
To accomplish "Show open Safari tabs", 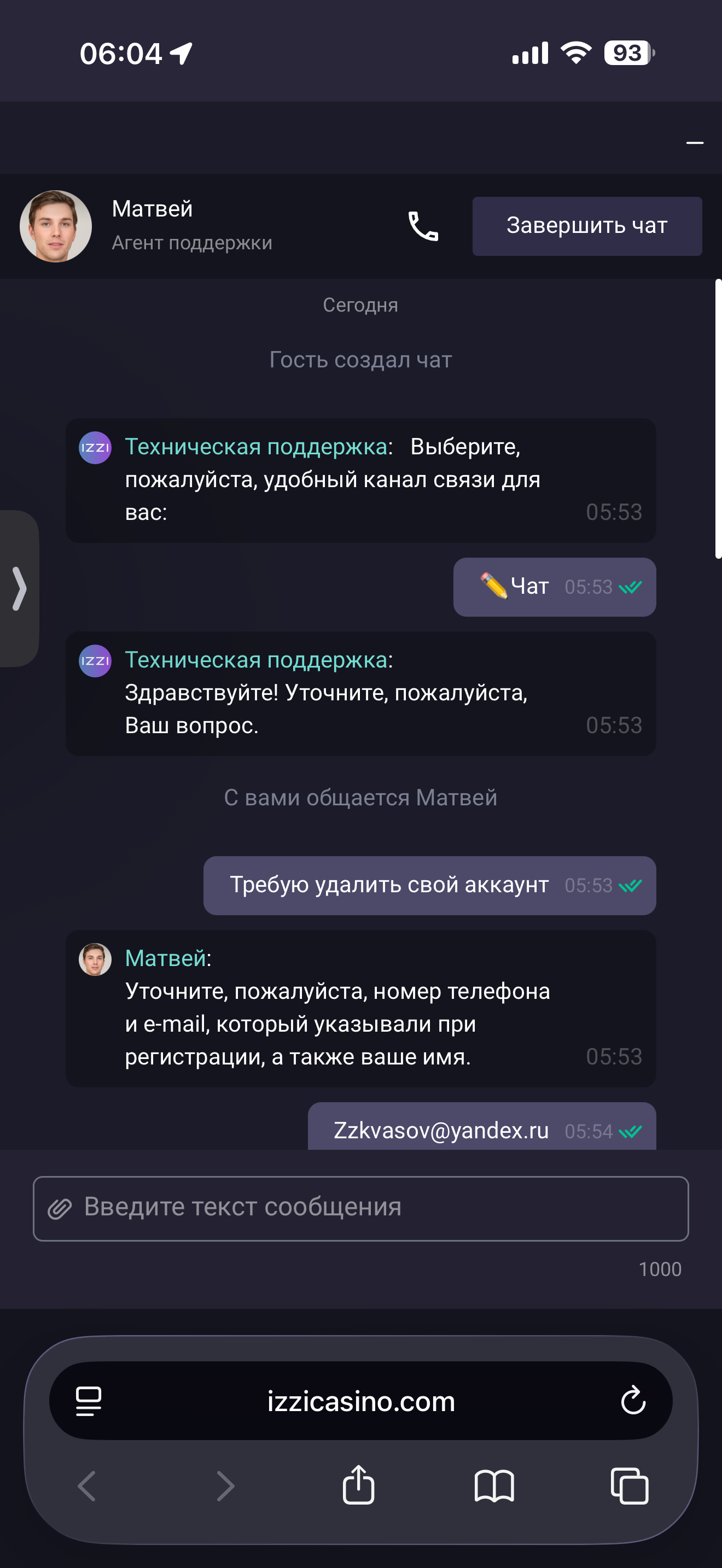I will pyautogui.click(x=630, y=1485).
